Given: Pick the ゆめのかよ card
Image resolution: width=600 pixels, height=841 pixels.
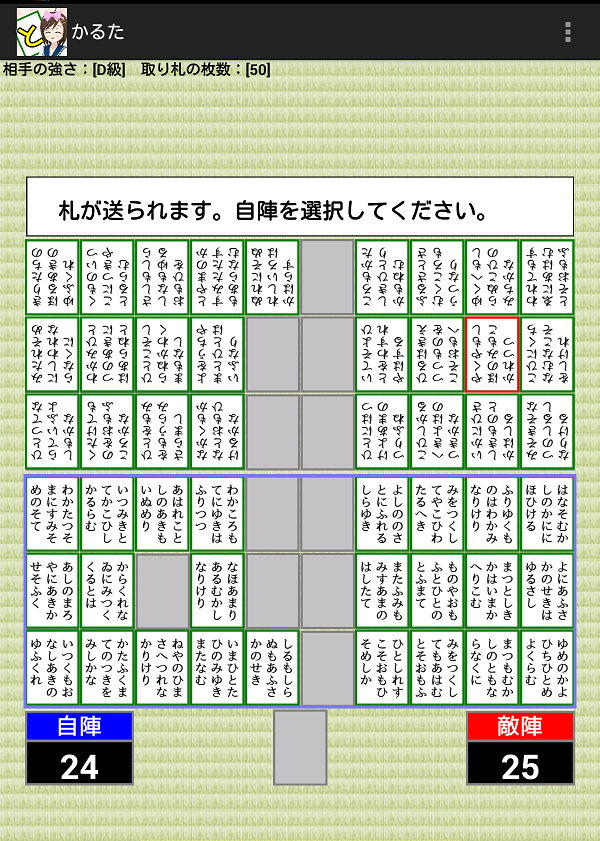Looking at the screenshot, I should point(548,668).
